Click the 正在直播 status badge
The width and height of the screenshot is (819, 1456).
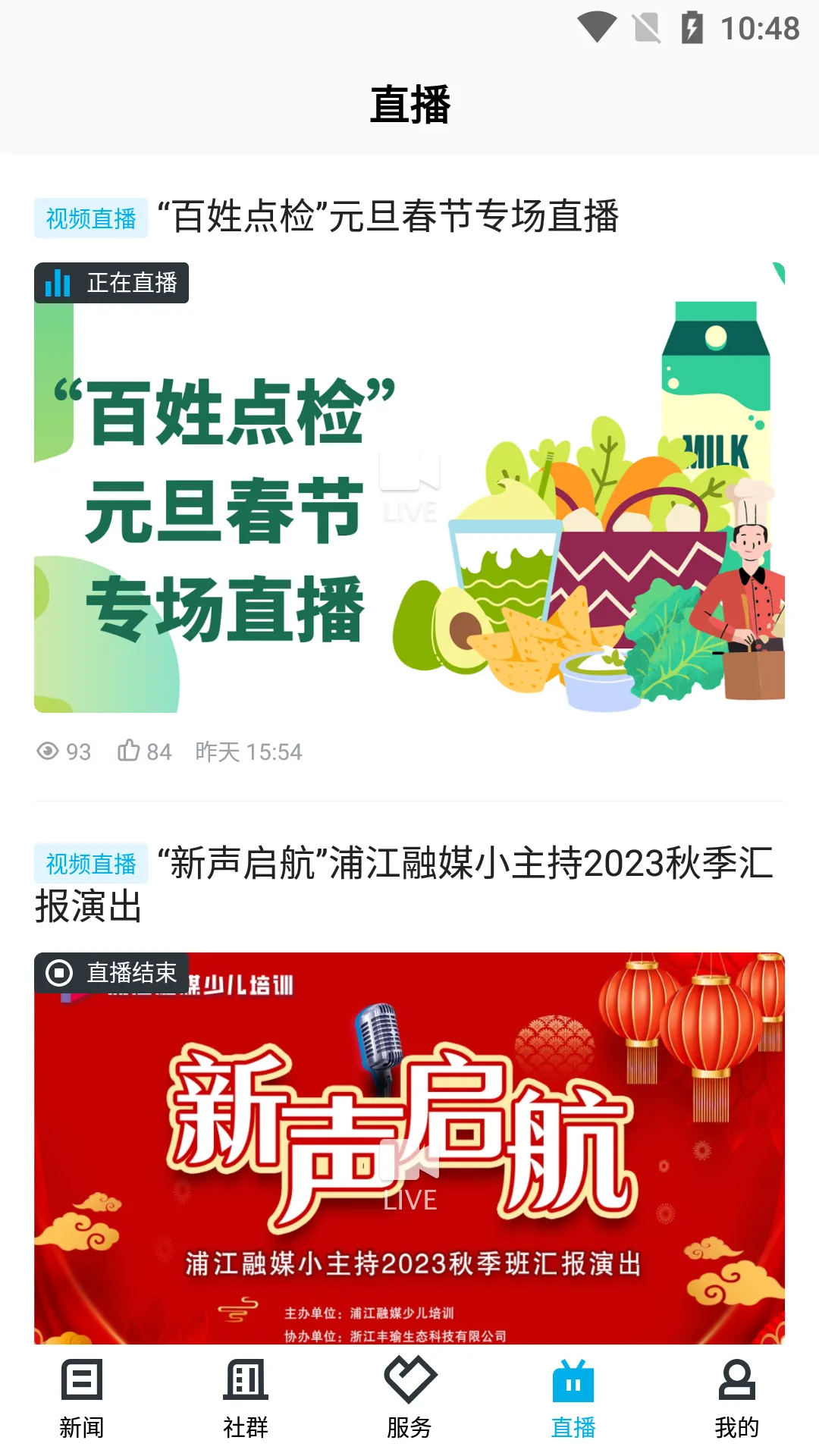click(x=111, y=282)
